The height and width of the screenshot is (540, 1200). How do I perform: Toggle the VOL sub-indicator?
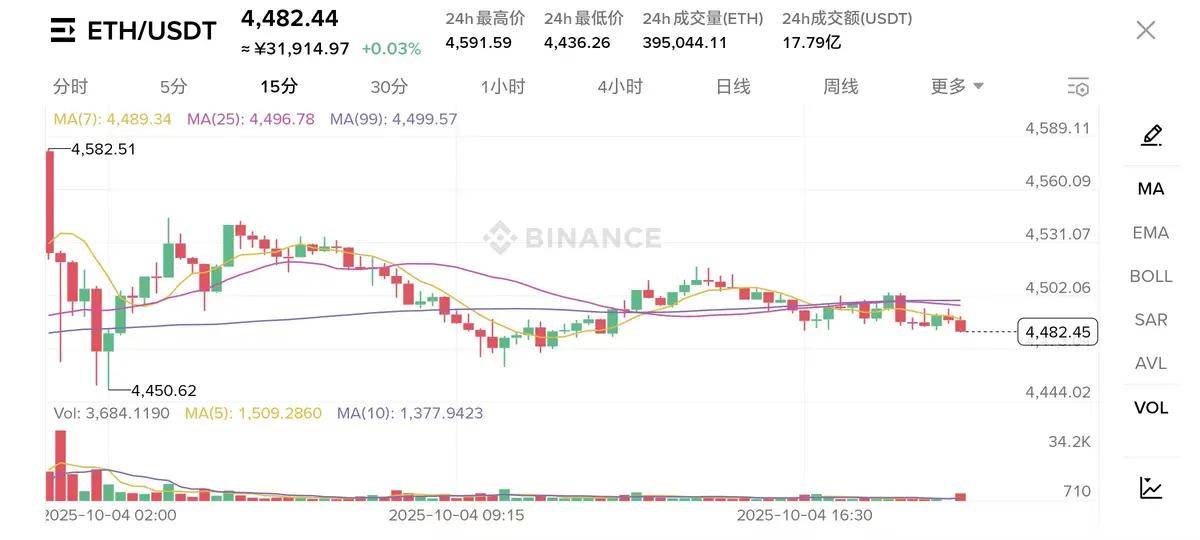1151,407
